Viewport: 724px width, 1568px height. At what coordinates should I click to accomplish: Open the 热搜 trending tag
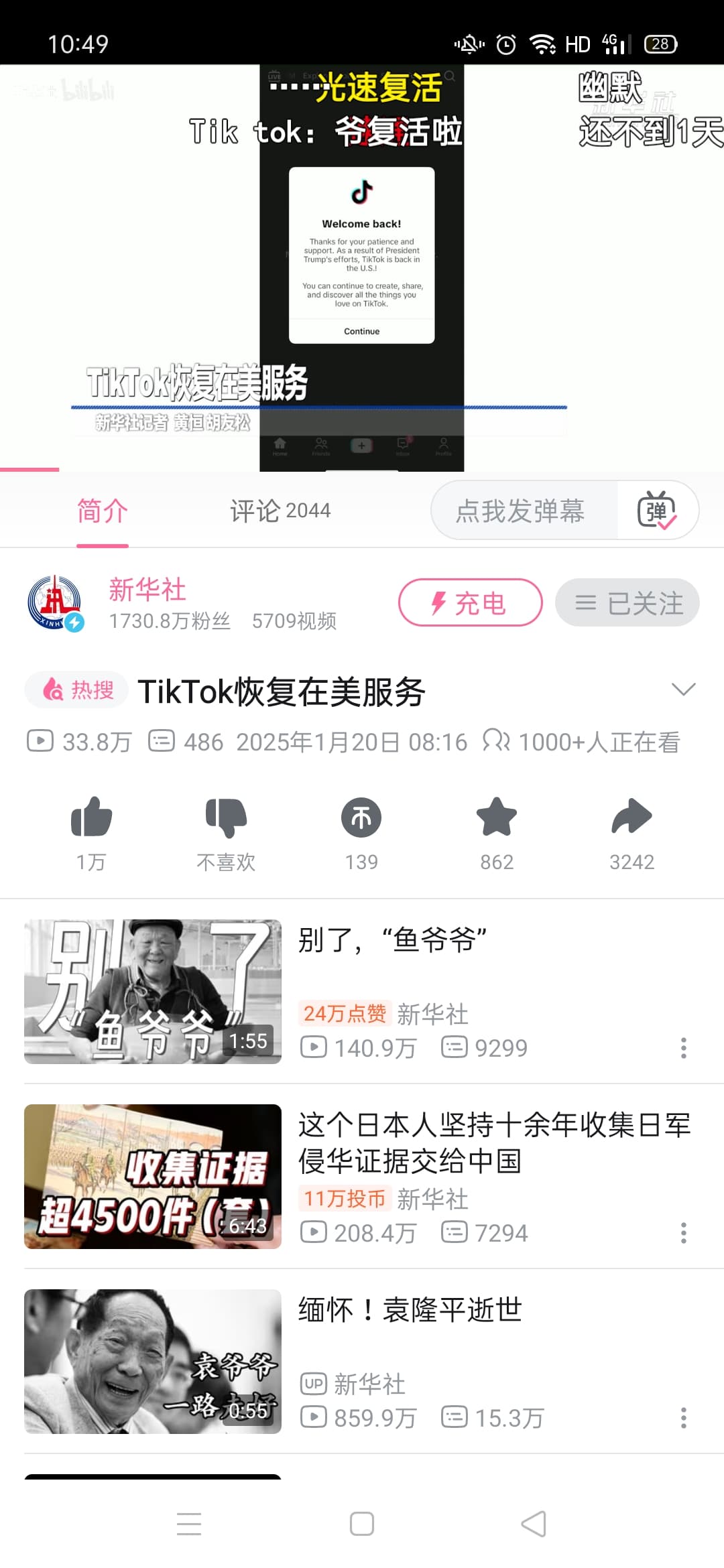click(77, 690)
